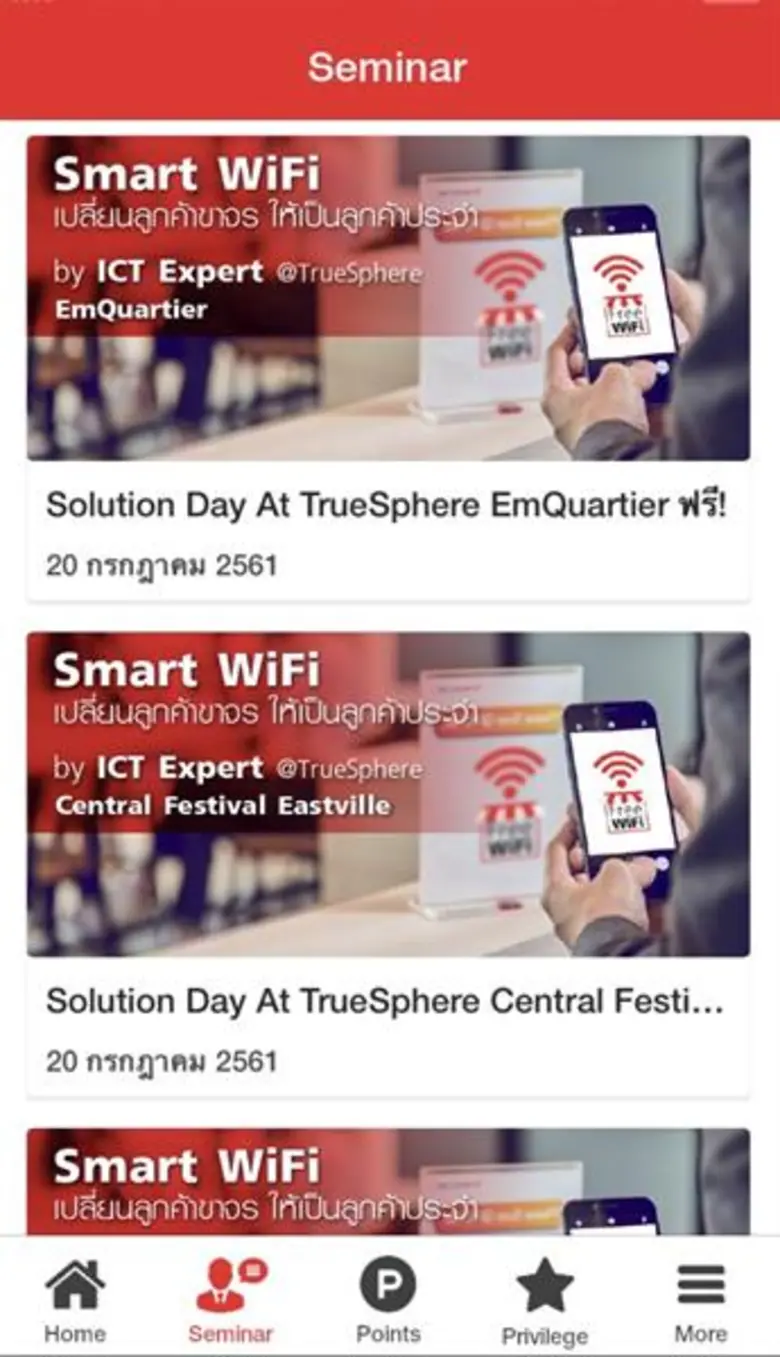
Task: Open the More menu tab
Action: tap(700, 1300)
